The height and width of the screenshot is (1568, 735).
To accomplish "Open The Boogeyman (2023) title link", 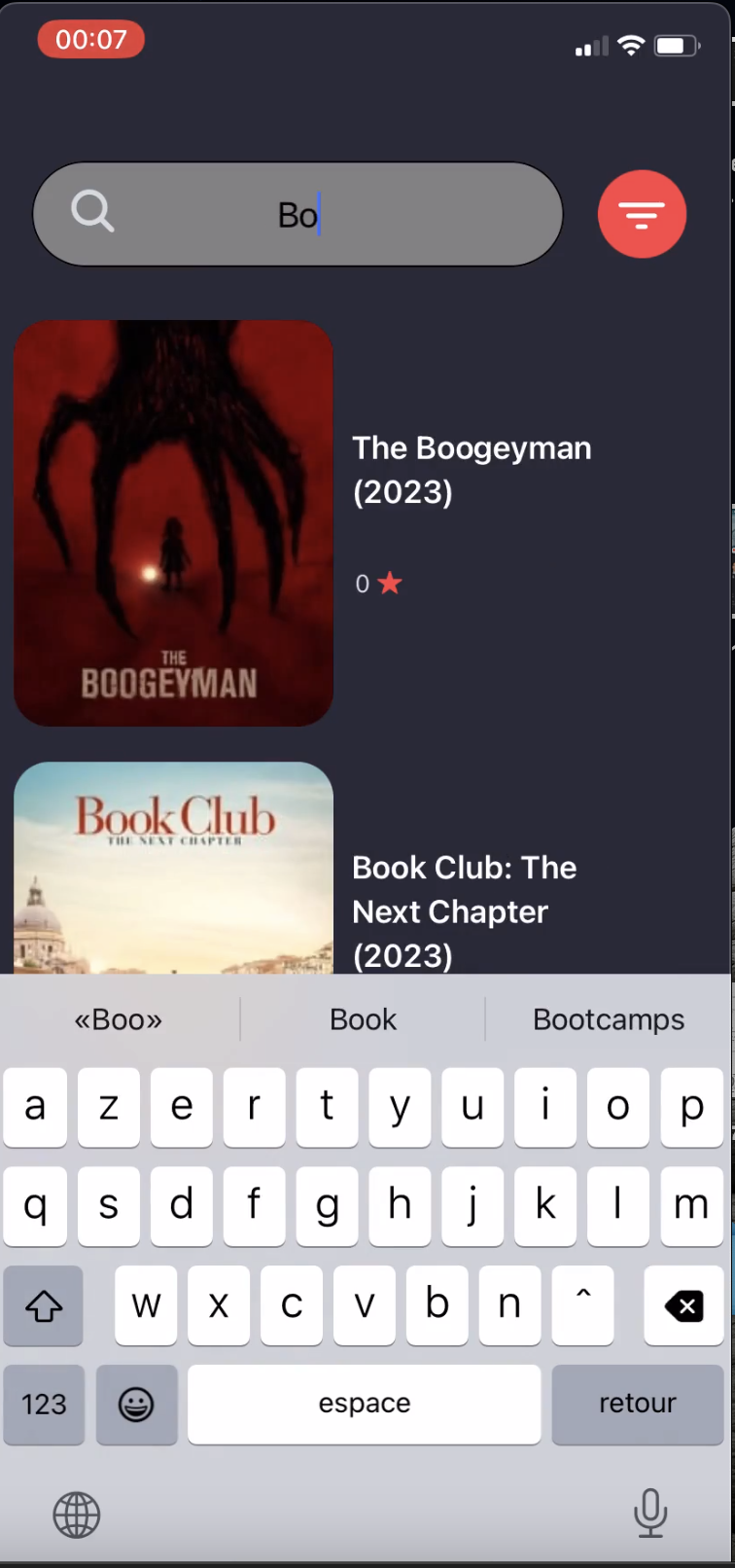I will (472, 470).
